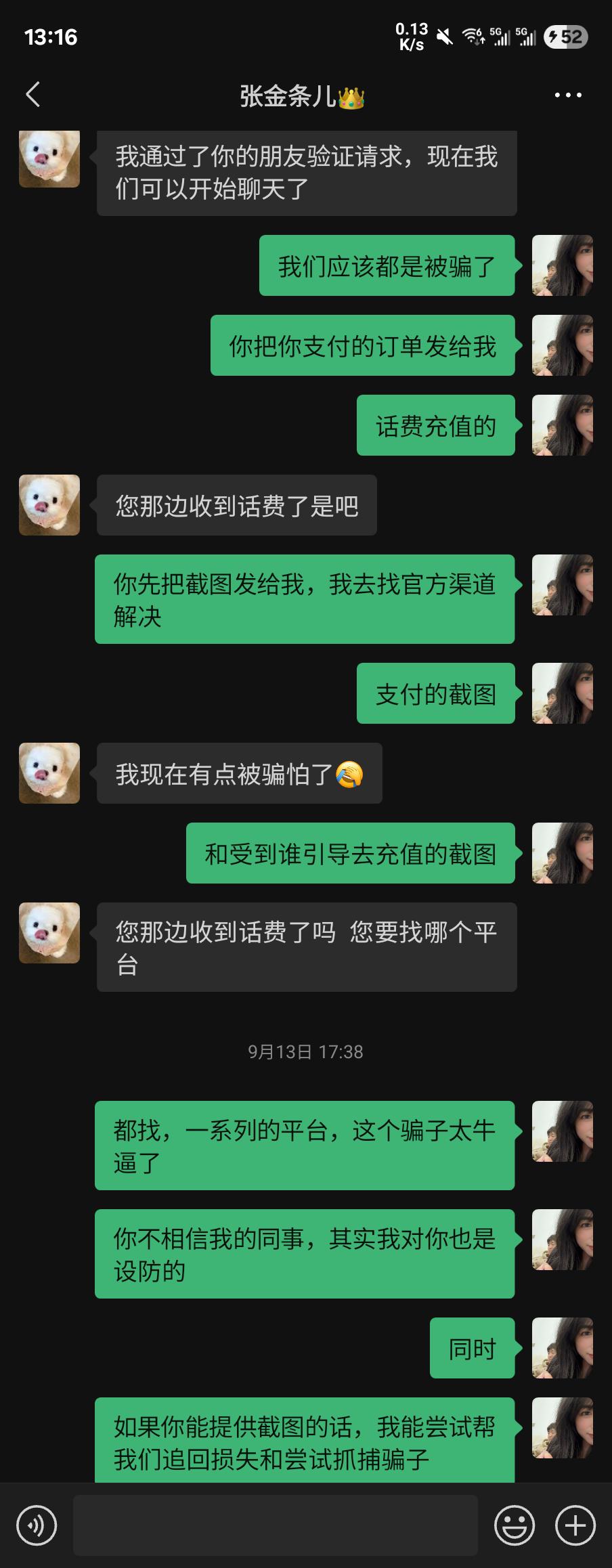Go back to the chat list
This screenshot has width=612, height=1568.
point(33,95)
